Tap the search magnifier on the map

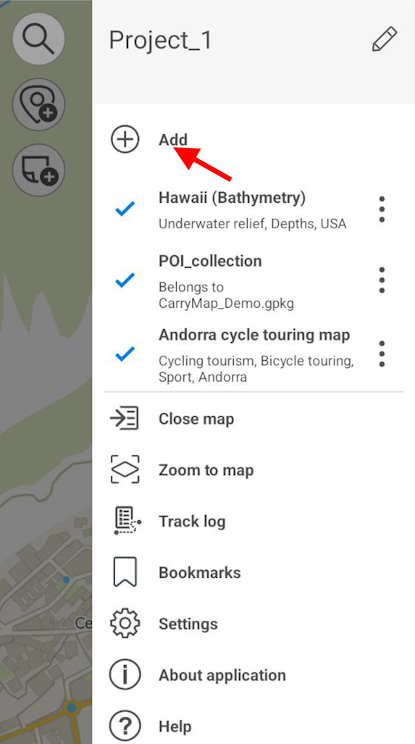click(x=38, y=39)
